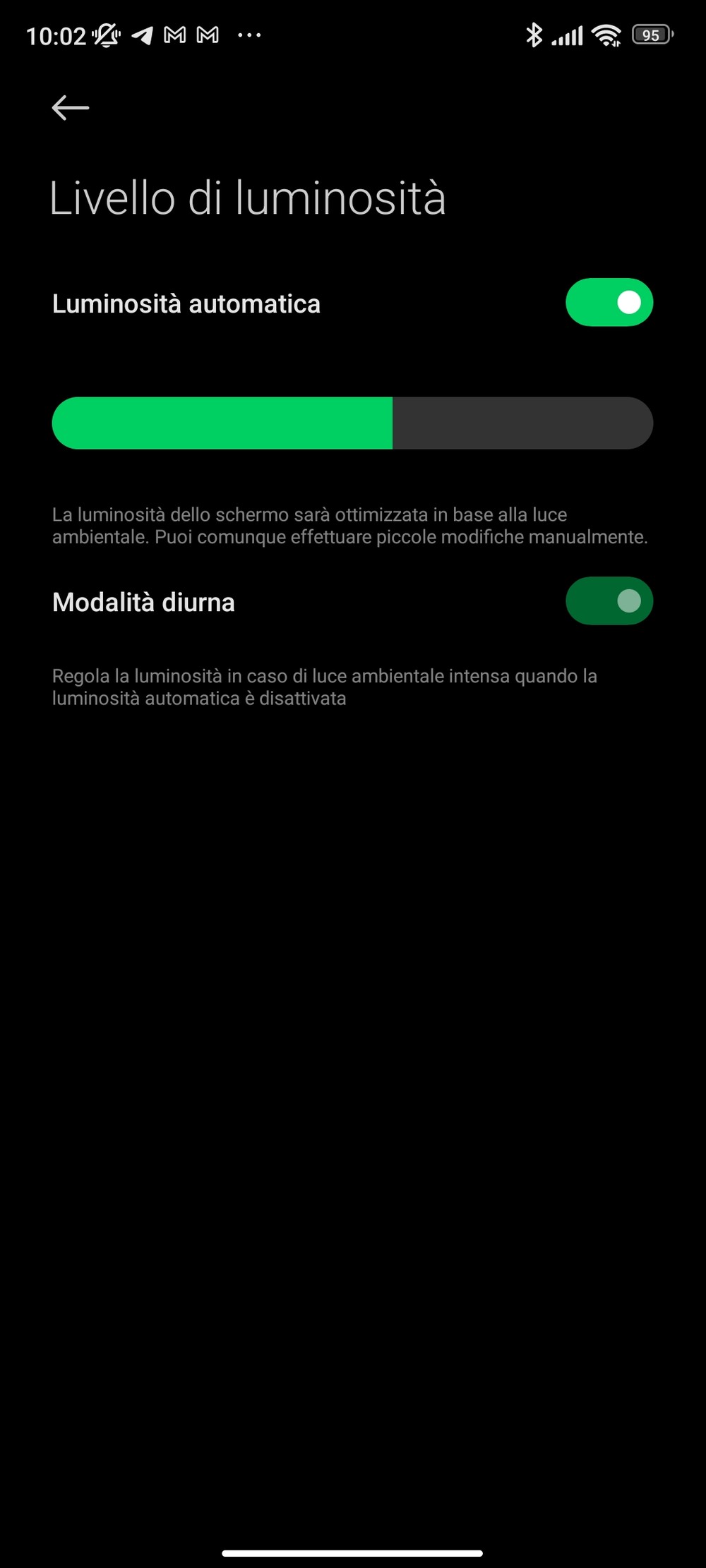Toggle the Modalità diurna switch
Viewport: 706px width, 1568px height.
[609, 601]
